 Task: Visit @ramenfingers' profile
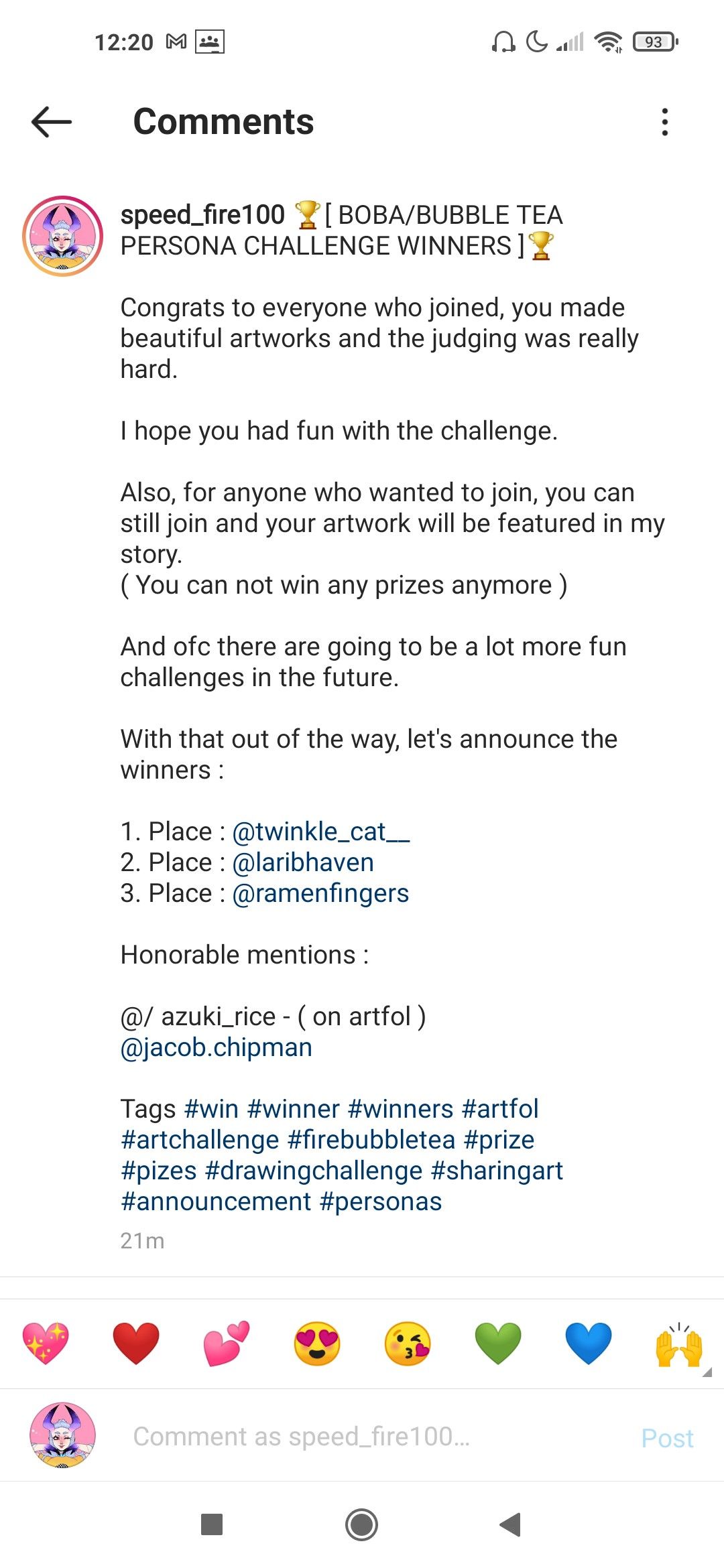[x=320, y=893]
